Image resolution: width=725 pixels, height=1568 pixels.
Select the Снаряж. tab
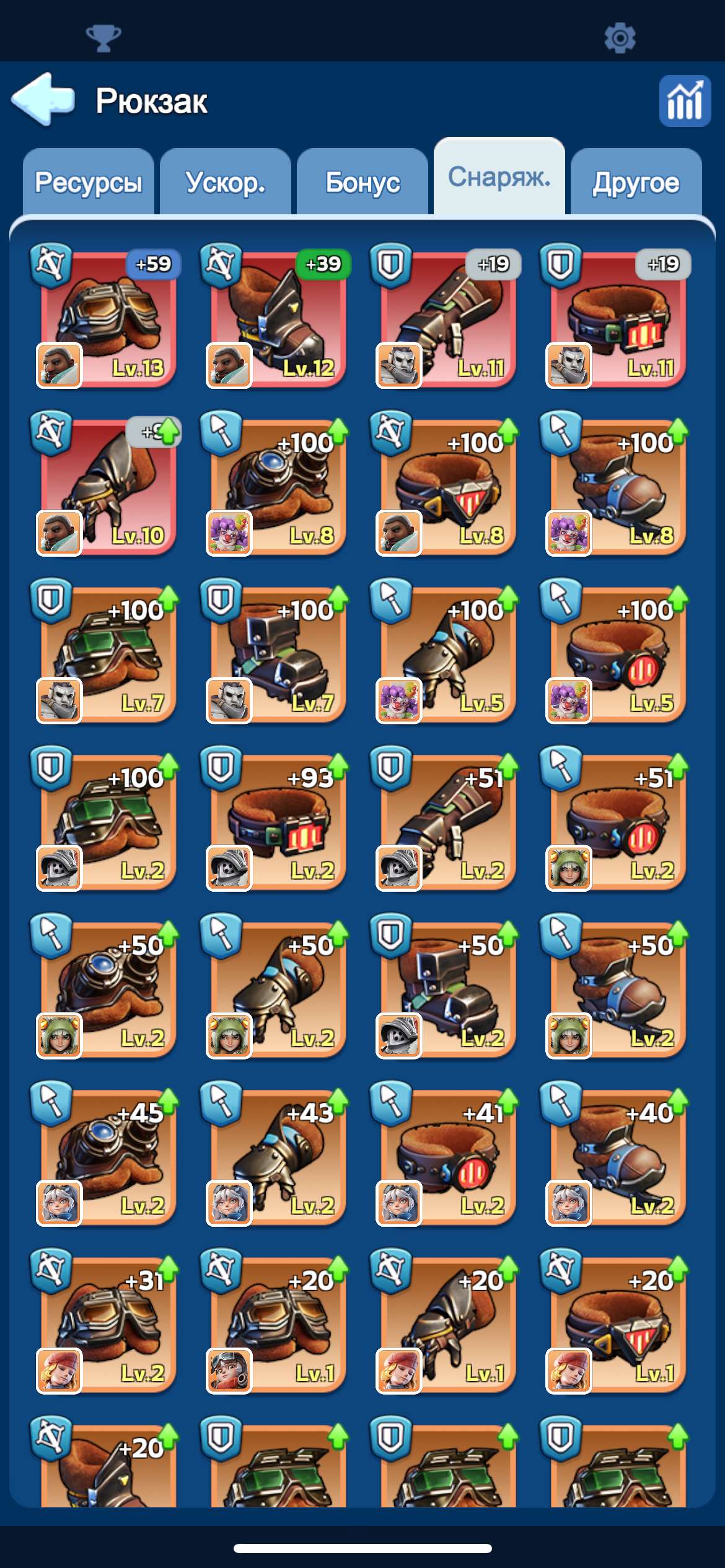(499, 178)
